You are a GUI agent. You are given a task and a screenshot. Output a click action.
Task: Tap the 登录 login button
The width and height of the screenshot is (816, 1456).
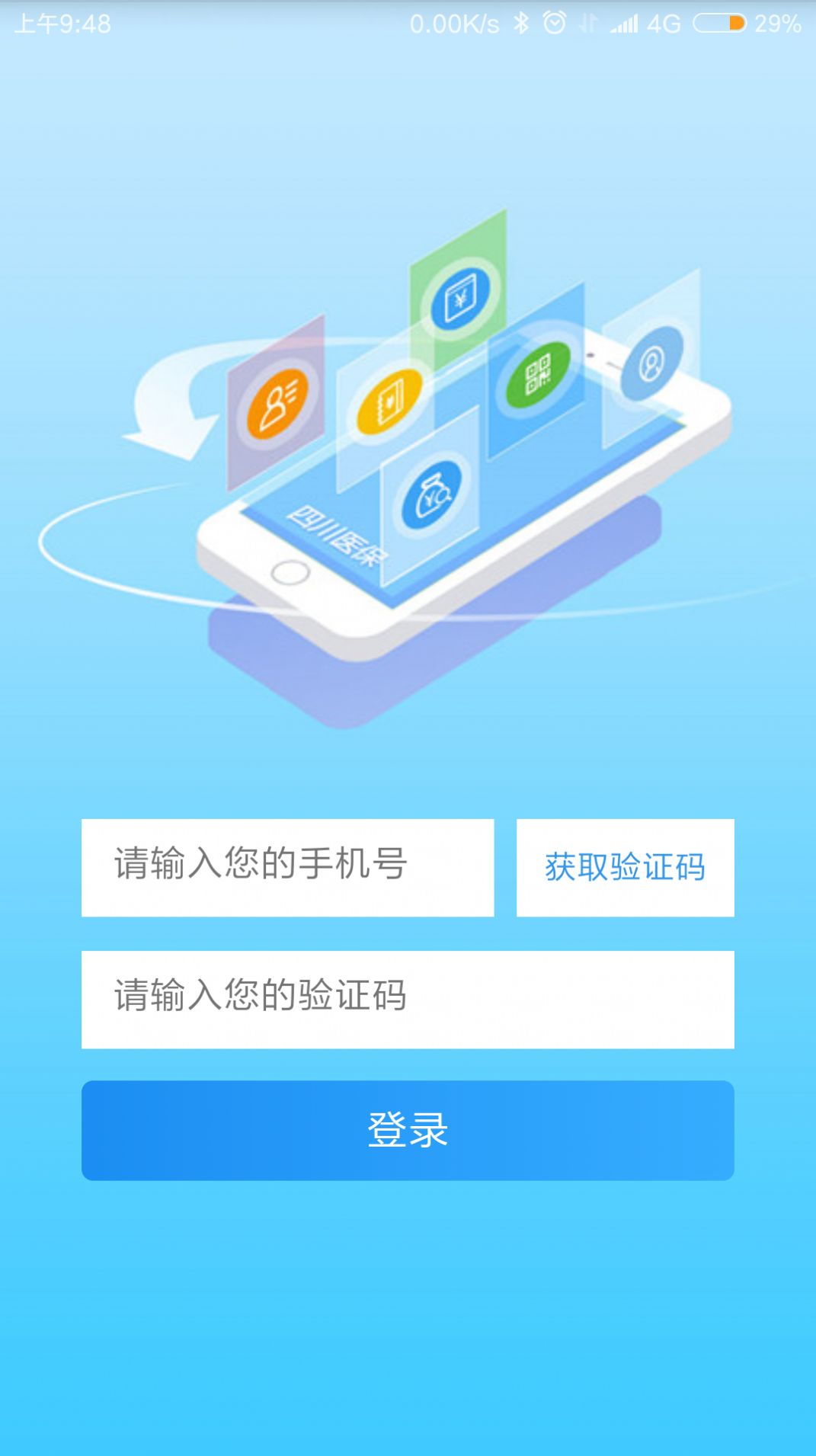tap(408, 1130)
